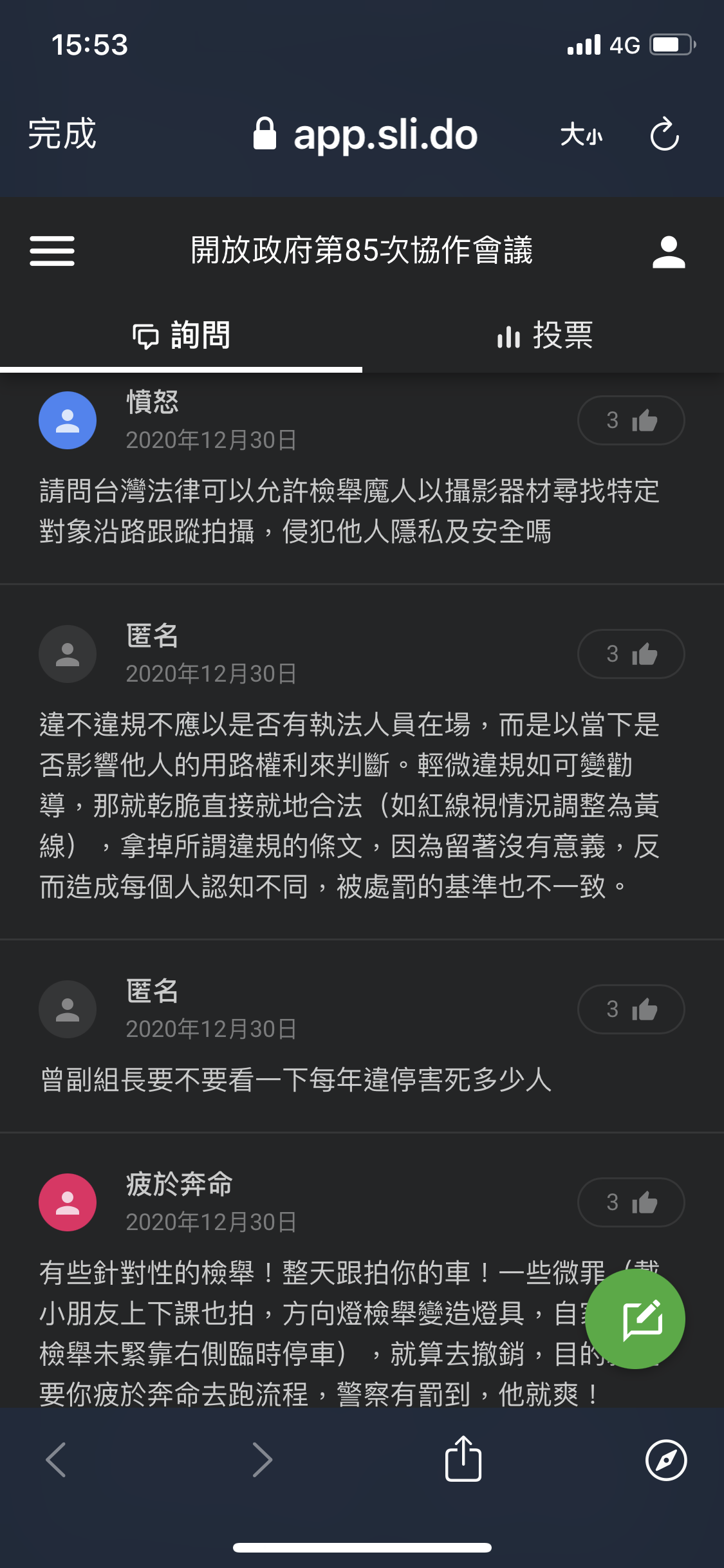Open the share sheet
The width and height of the screenshot is (724, 1568).
click(x=463, y=1459)
